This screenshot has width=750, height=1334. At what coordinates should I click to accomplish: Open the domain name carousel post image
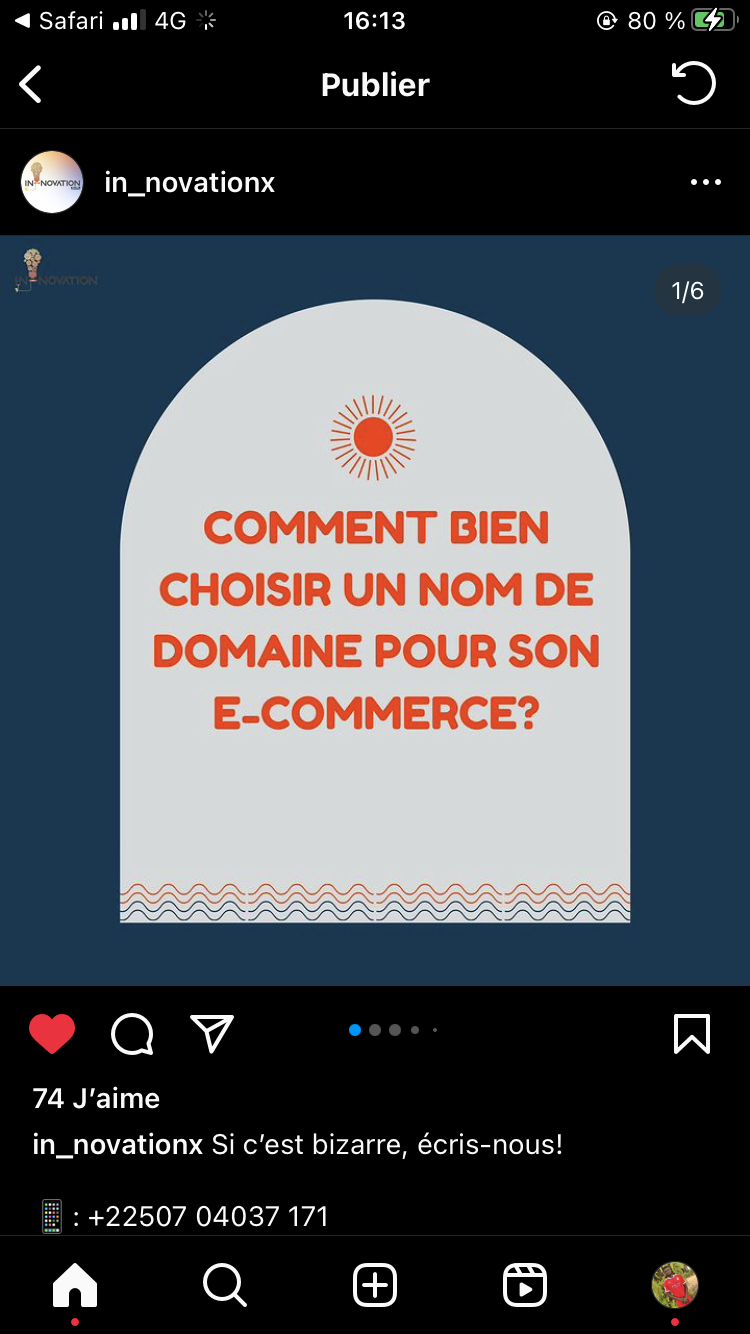375,611
